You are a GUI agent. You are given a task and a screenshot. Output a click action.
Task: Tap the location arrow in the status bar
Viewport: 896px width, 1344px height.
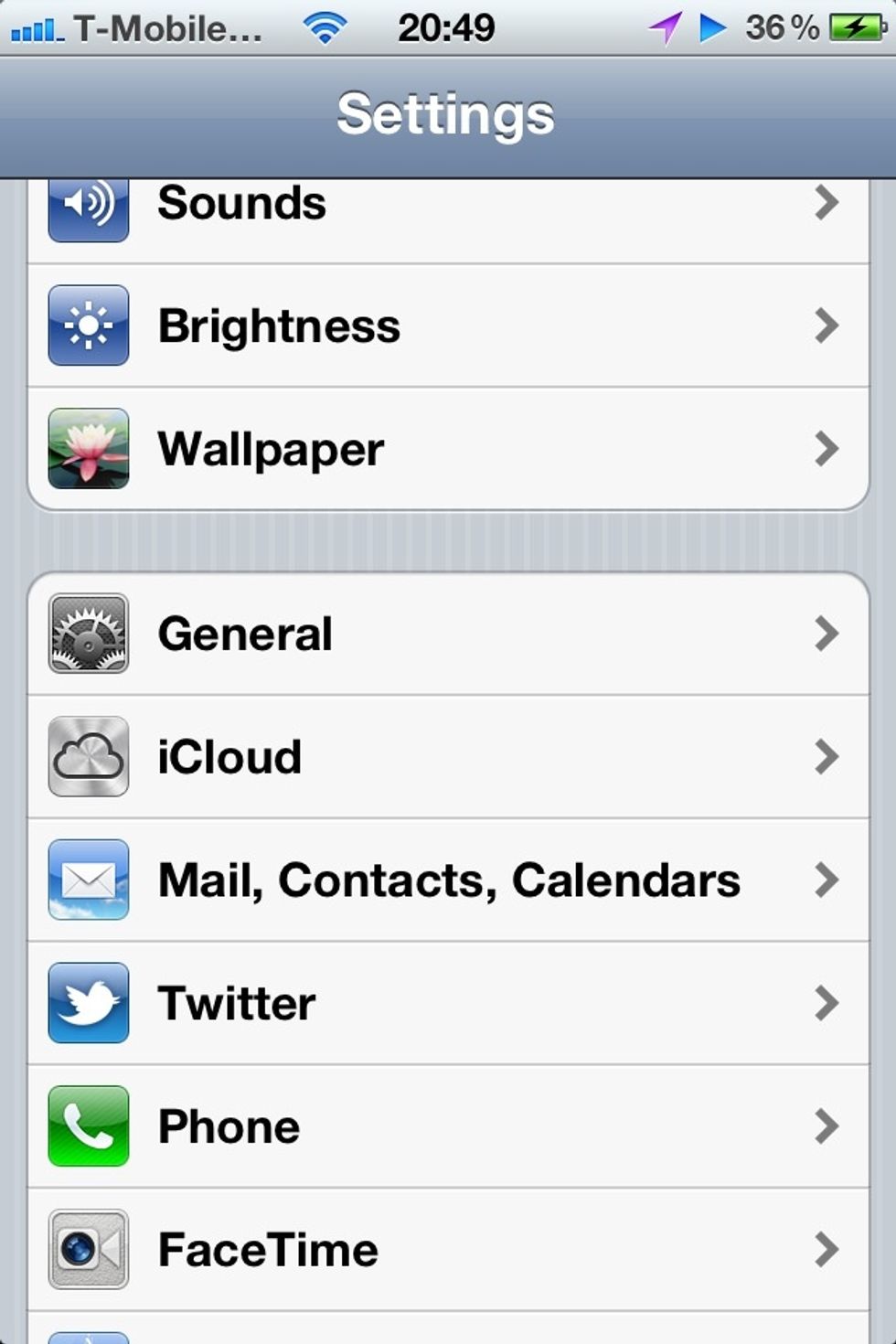tap(664, 27)
